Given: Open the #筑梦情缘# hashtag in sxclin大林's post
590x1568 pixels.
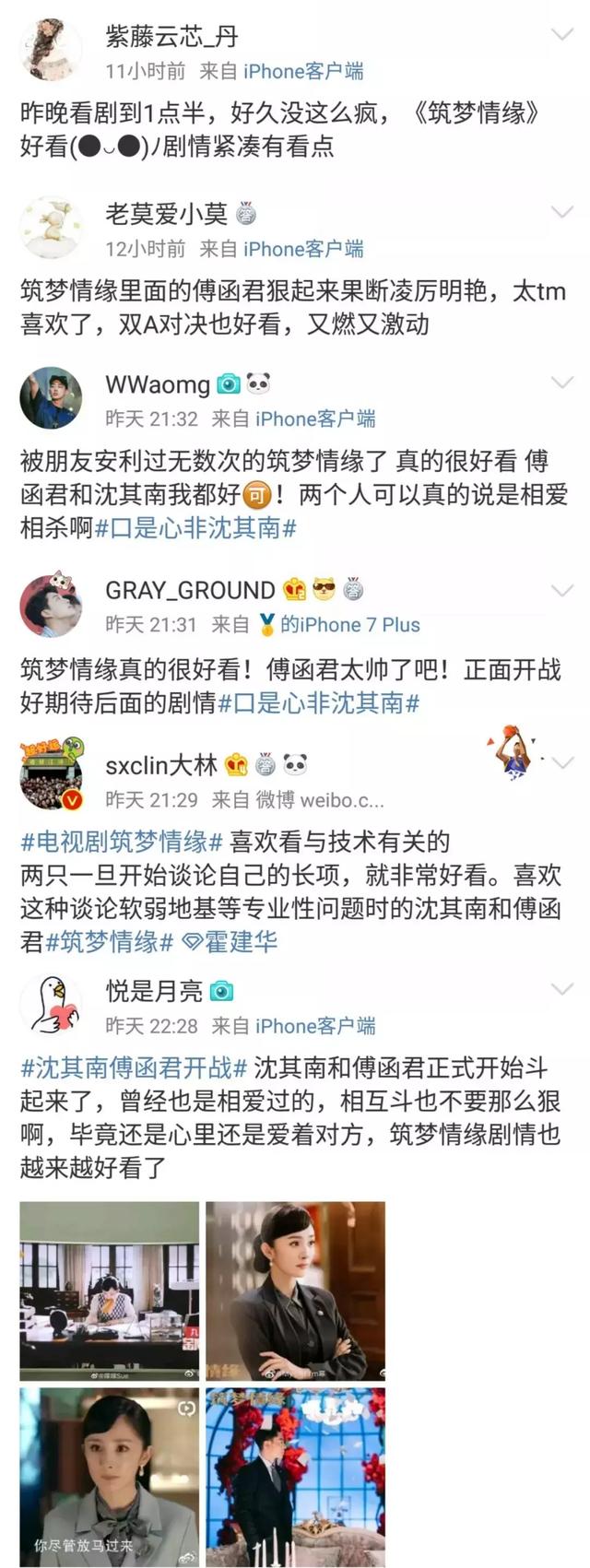Looking at the screenshot, I should coord(109,941).
